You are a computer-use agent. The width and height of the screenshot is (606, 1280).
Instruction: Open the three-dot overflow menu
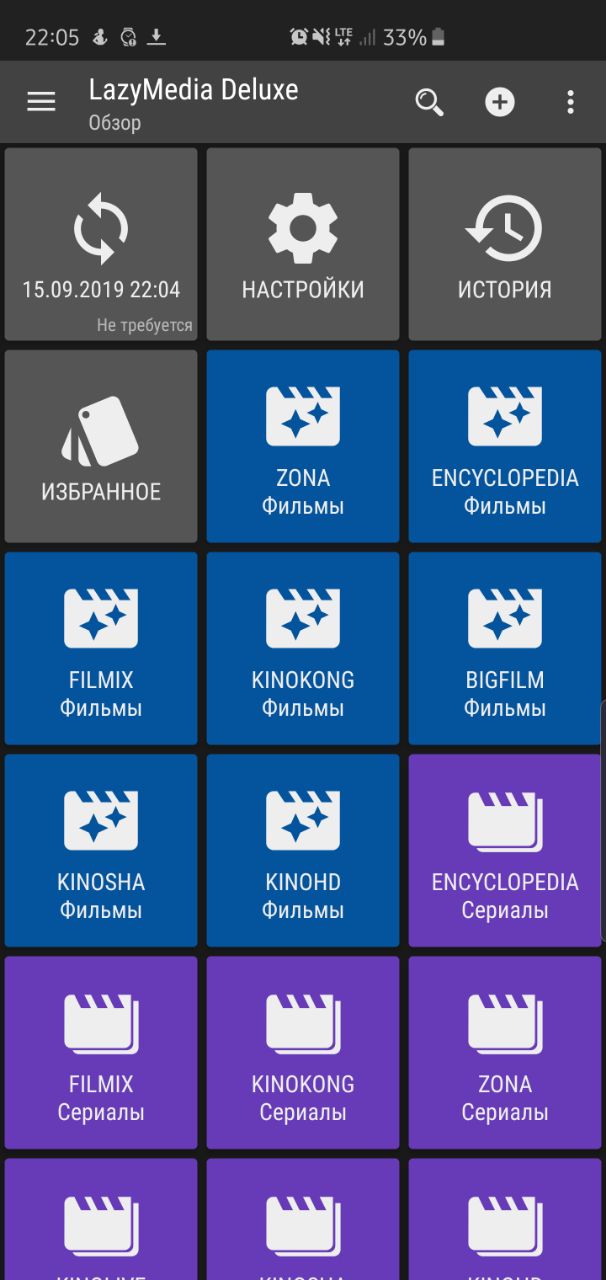coord(570,101)
